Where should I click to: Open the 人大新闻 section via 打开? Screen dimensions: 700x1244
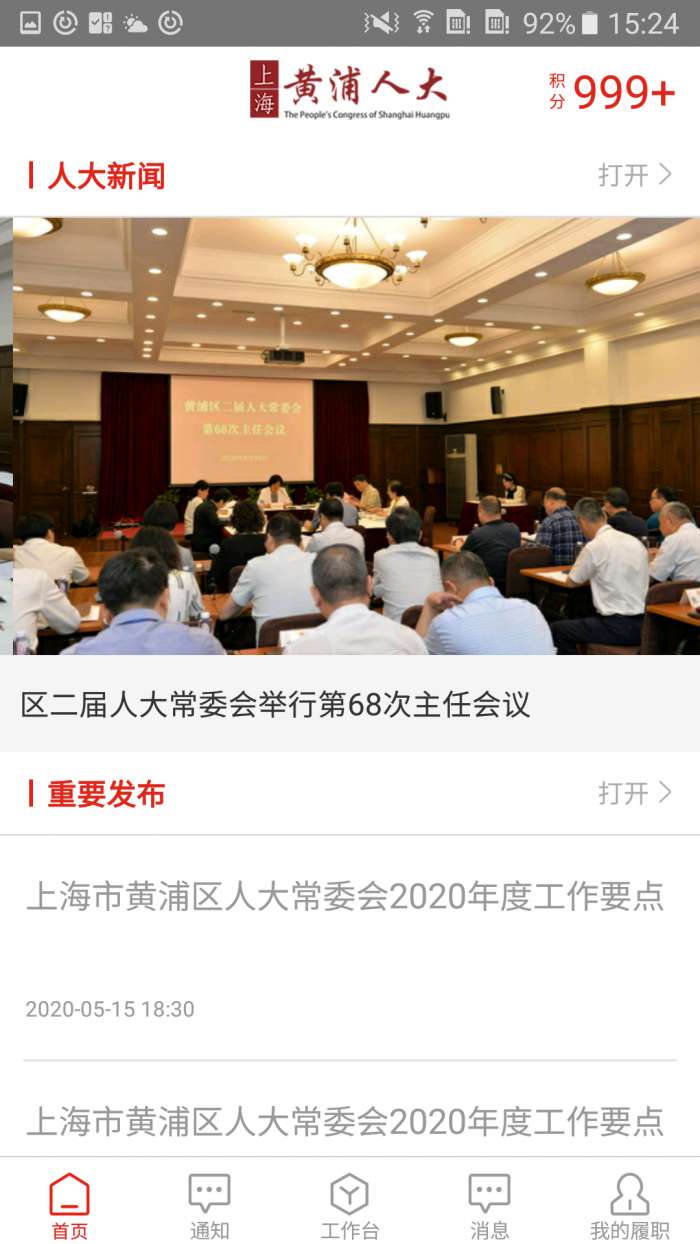(635, 176)
